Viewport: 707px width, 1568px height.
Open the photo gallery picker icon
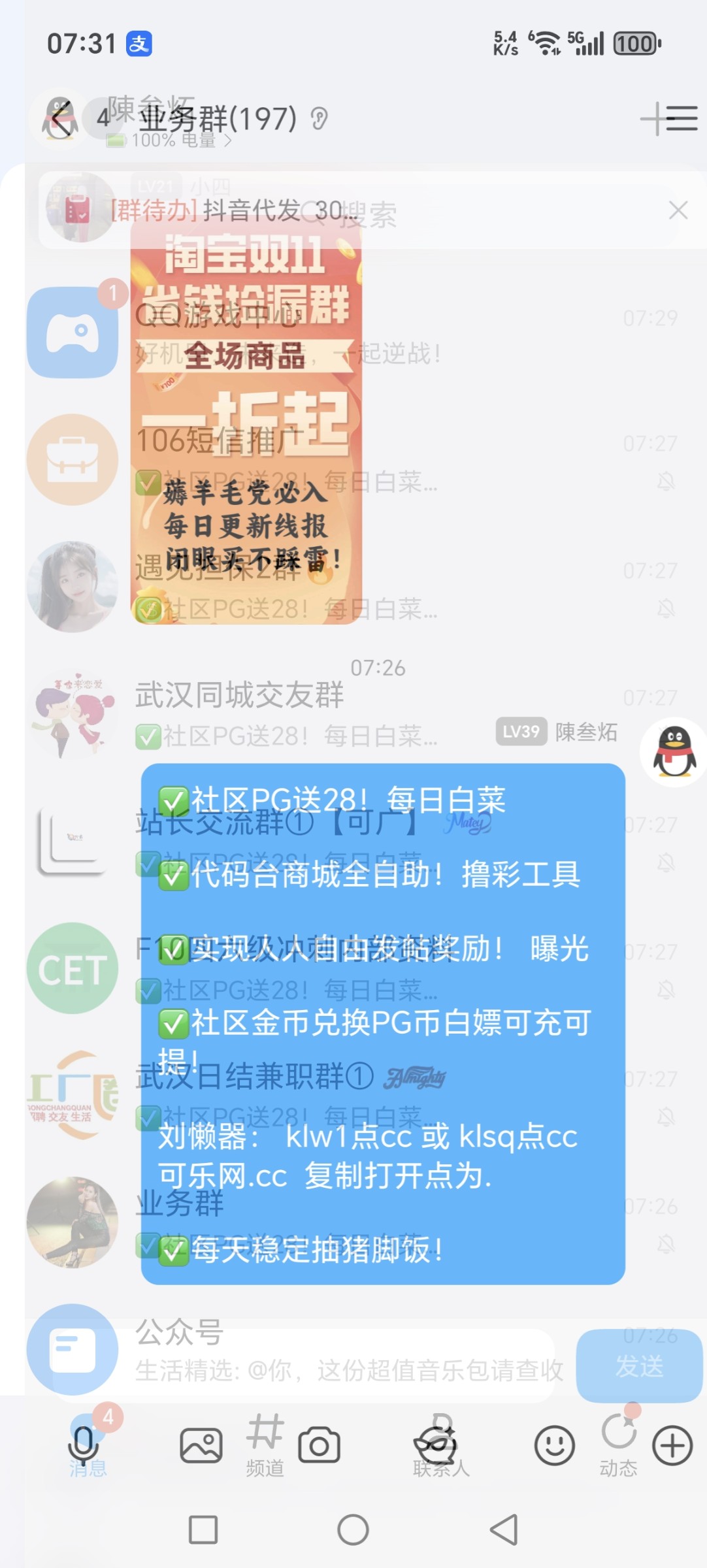tap(202, 1445)
